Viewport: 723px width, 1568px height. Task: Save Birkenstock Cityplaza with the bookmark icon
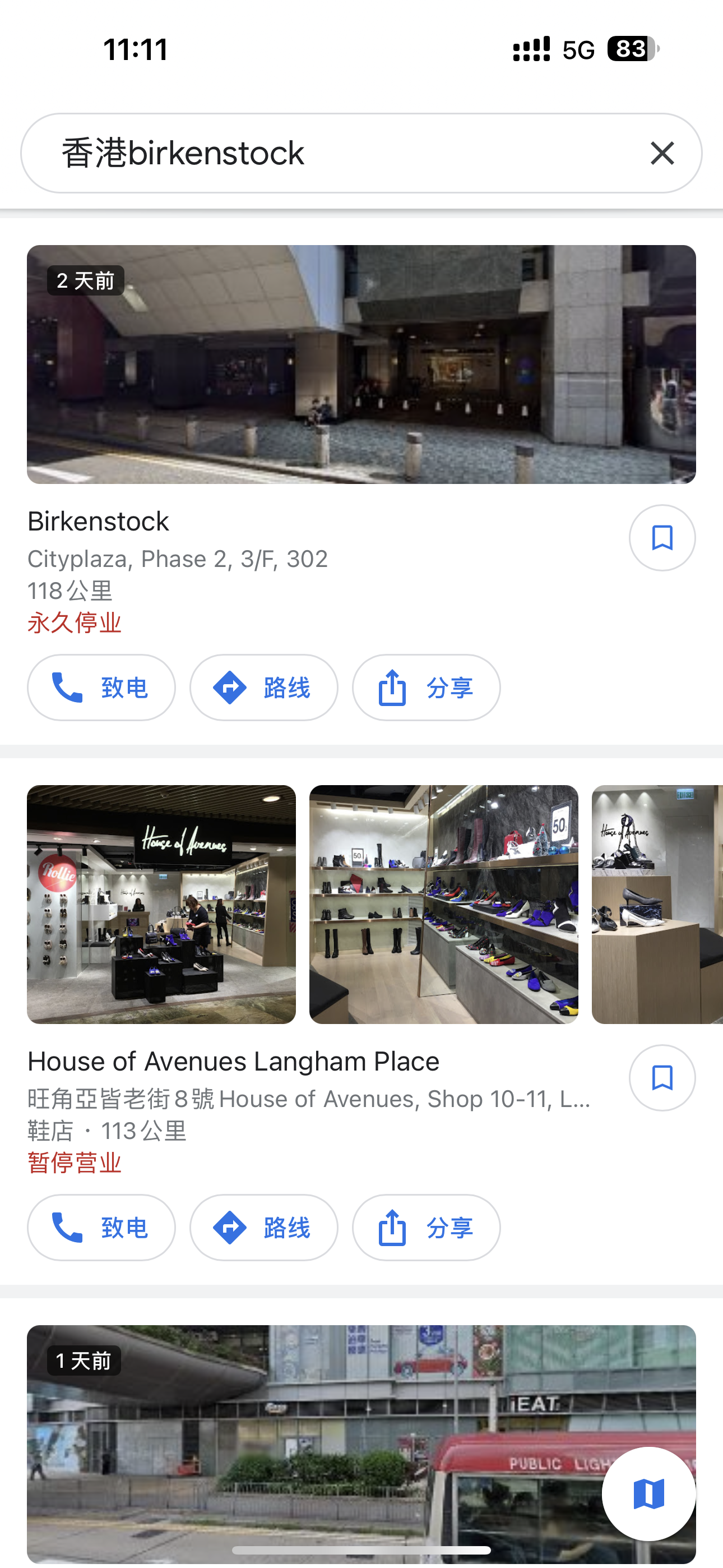[x=662, y=538]
